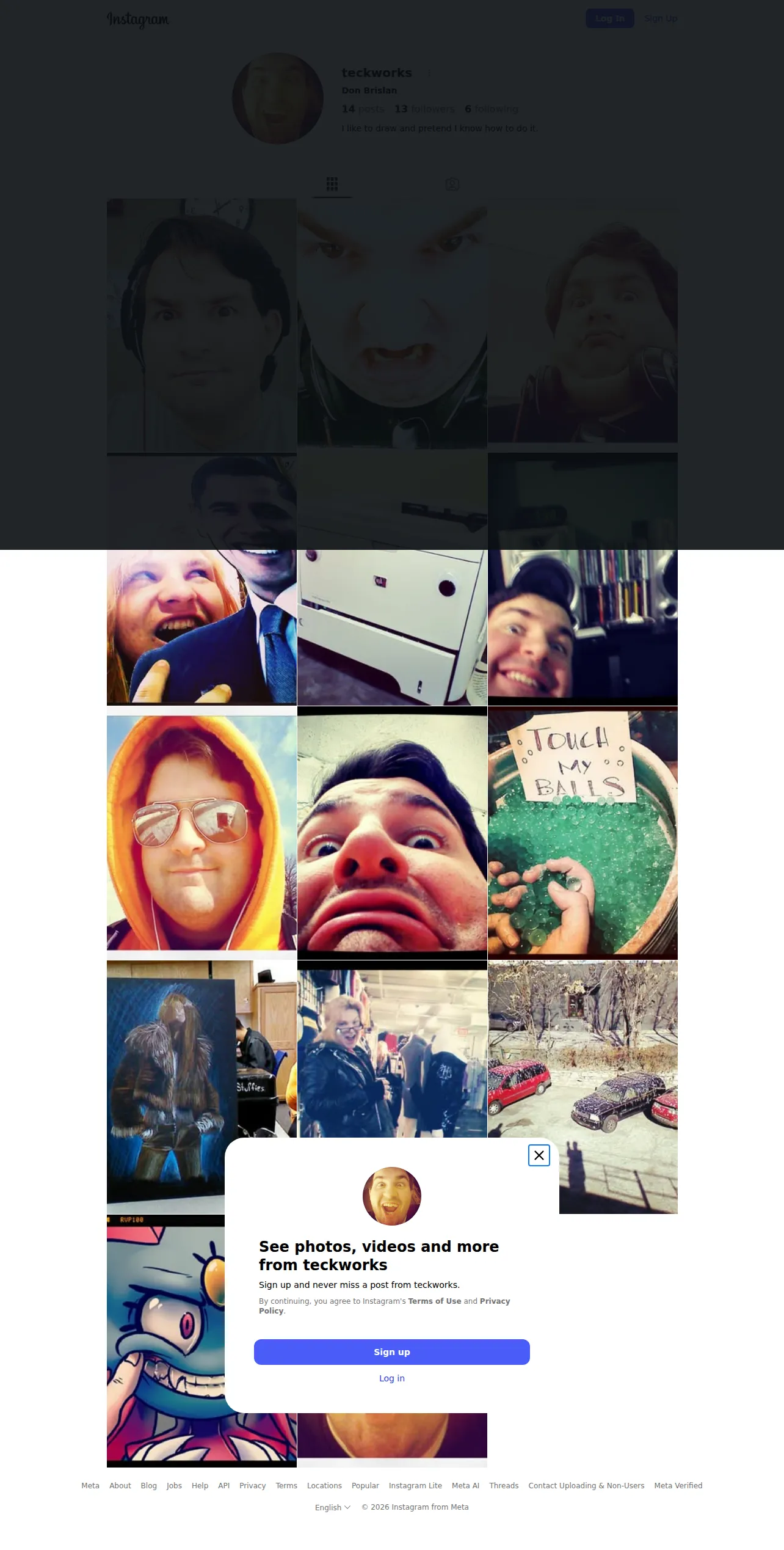The height and width of the screenshot is (1550, 784).
Task: Open the English language dropdown
Action: pos(333,1507)
